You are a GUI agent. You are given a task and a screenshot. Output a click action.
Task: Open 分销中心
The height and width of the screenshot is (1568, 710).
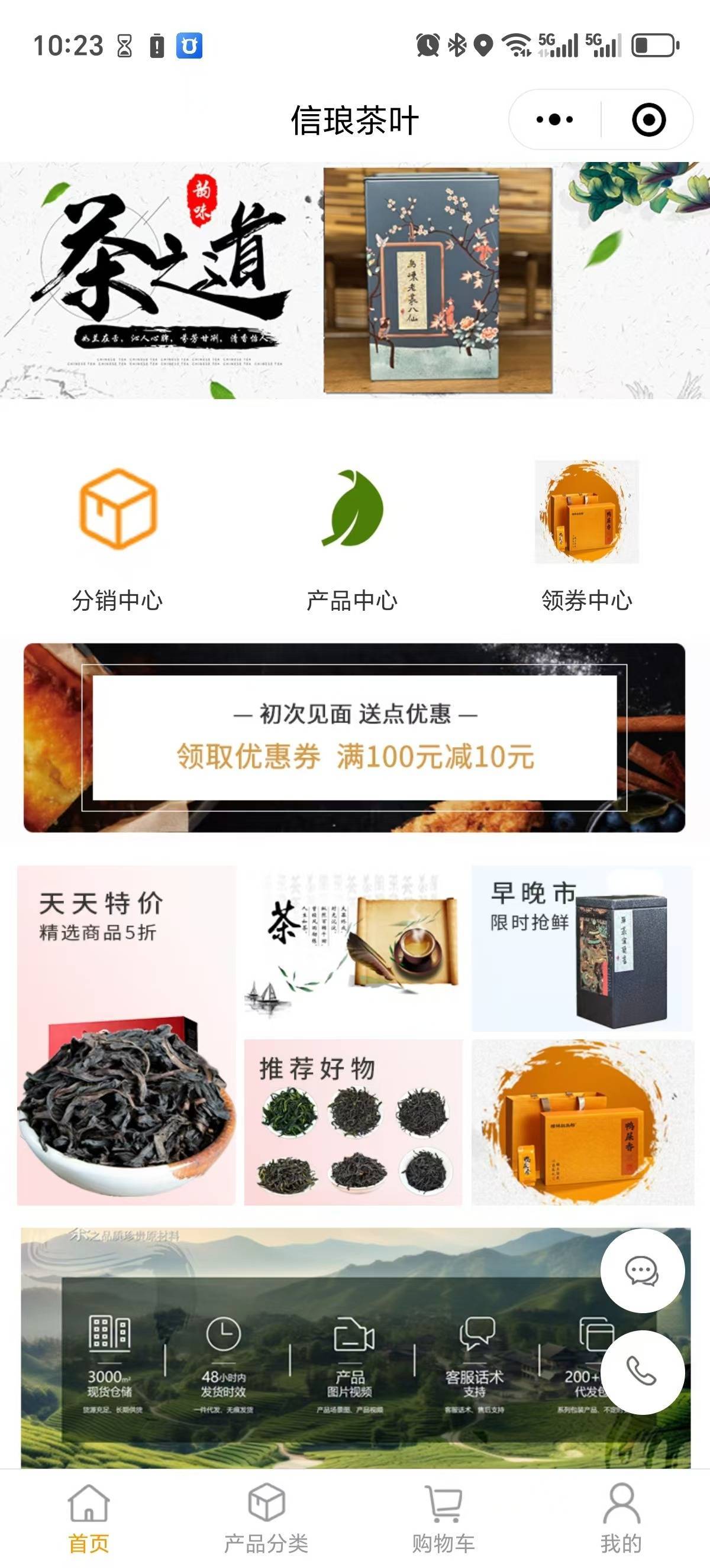point(118,536)
